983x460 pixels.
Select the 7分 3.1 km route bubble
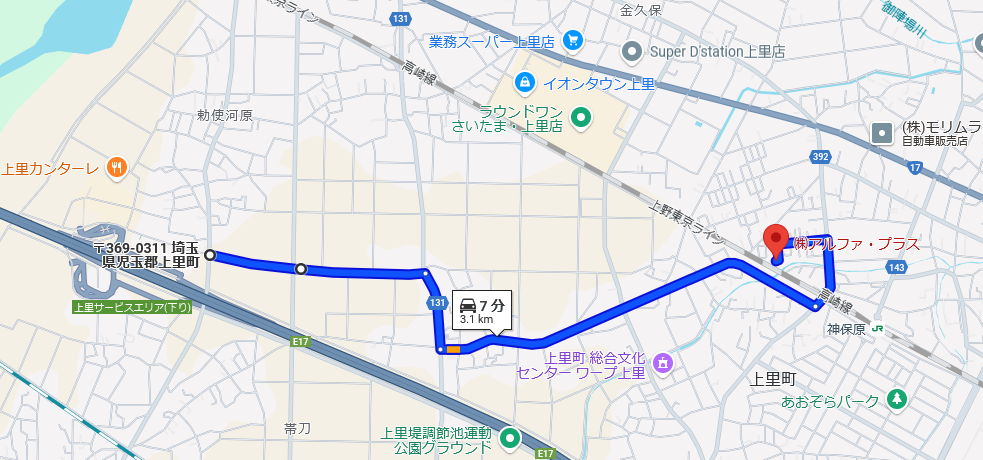[x=481, y=311]
